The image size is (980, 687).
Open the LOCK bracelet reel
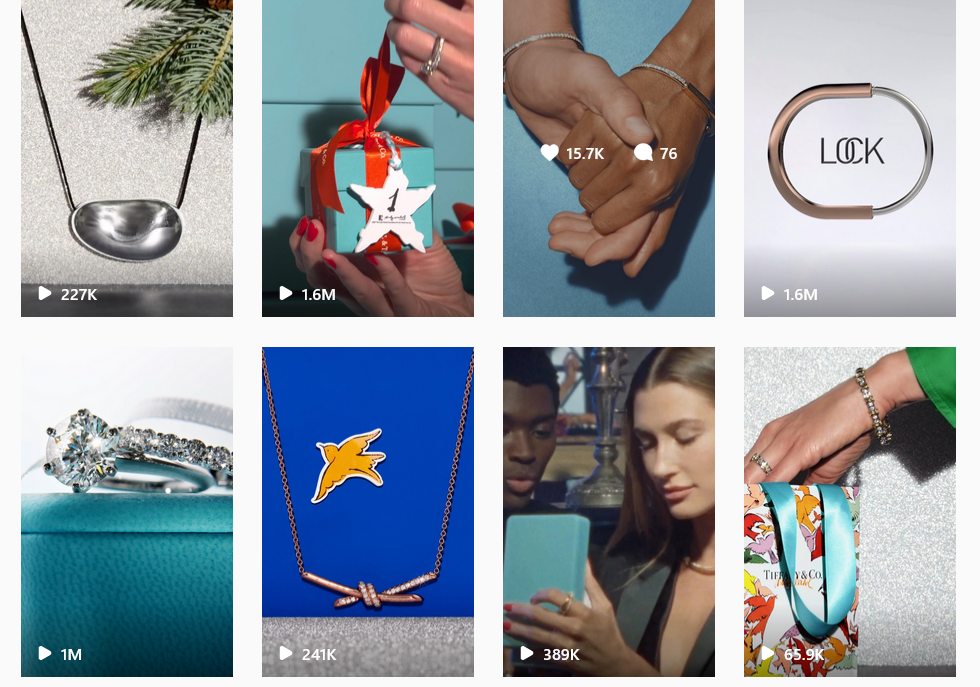coord(850,158)
